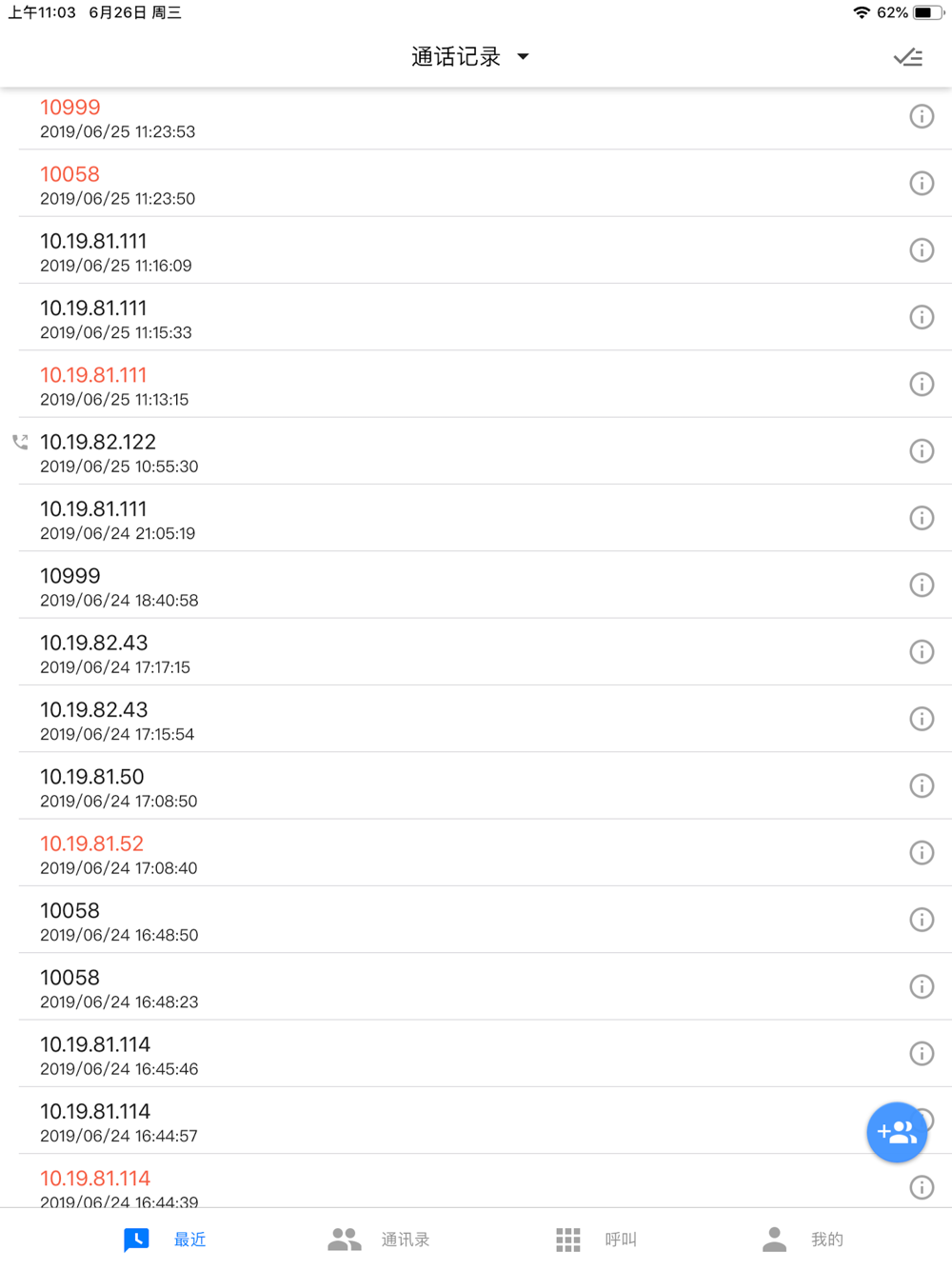
Task: Select the 最近 tab
Action: pyautogui.click(x=165, y=1239)
